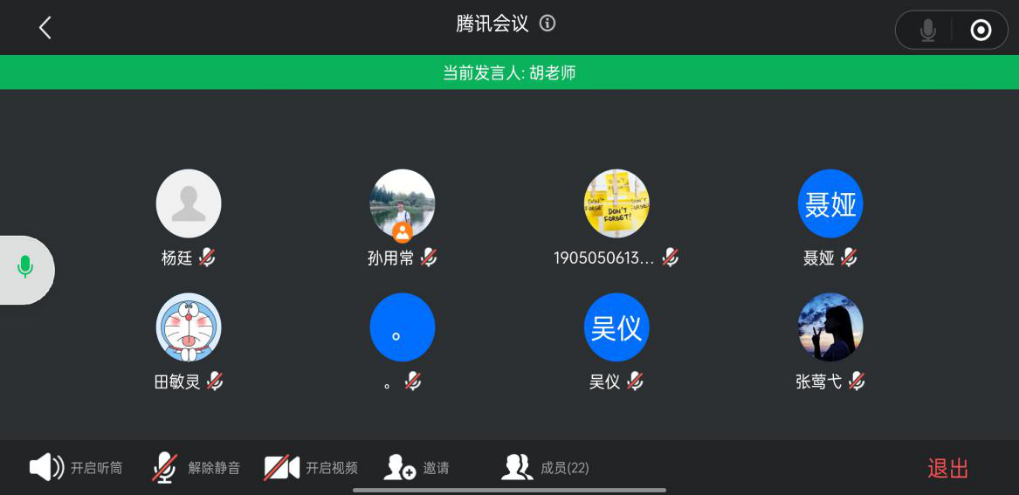The image size is (1019, 495).
Task: Unmute yourself with 解除静音
Action: coord(196,467)
